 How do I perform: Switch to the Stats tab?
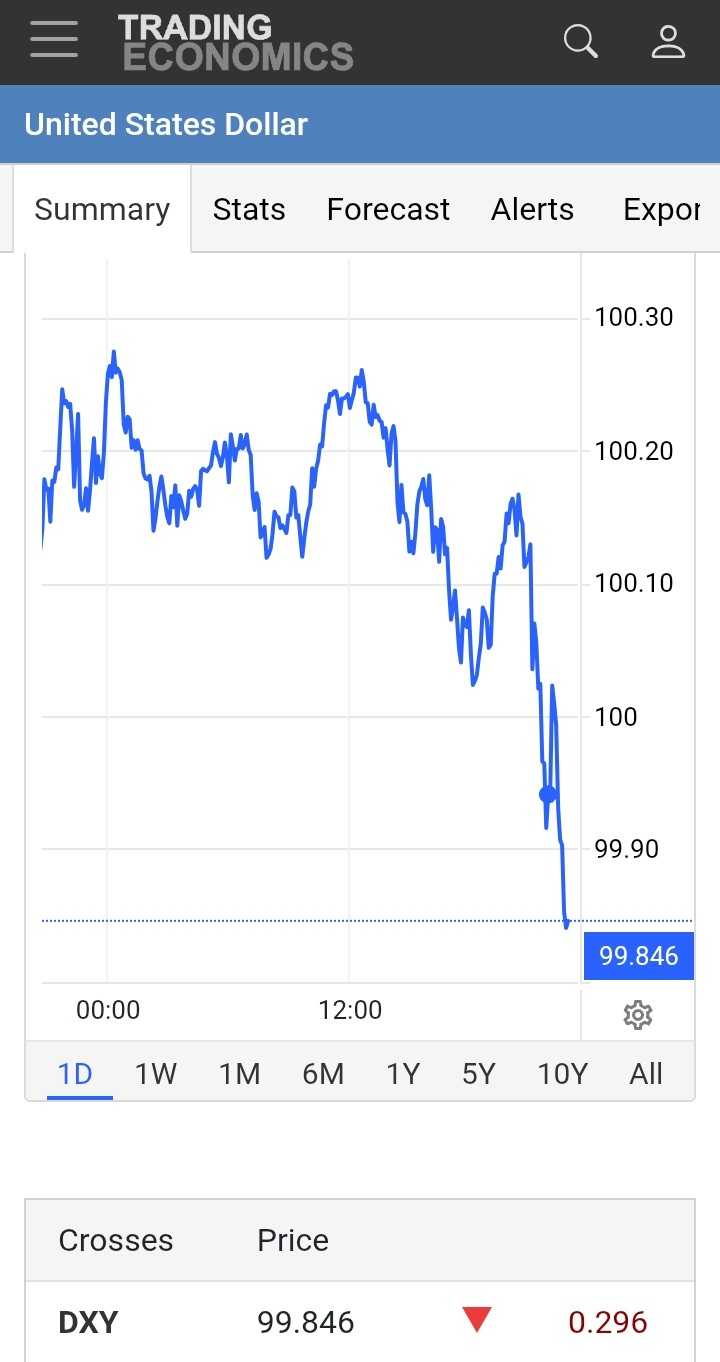249,210
